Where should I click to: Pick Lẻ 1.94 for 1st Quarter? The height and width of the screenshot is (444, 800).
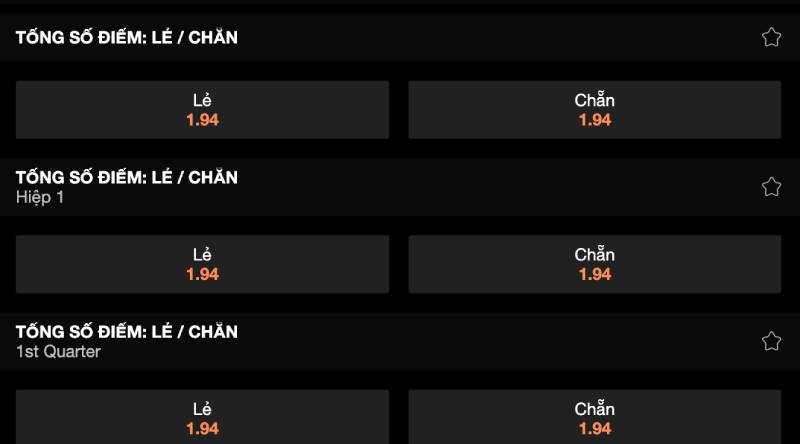[x=202, y=417]
